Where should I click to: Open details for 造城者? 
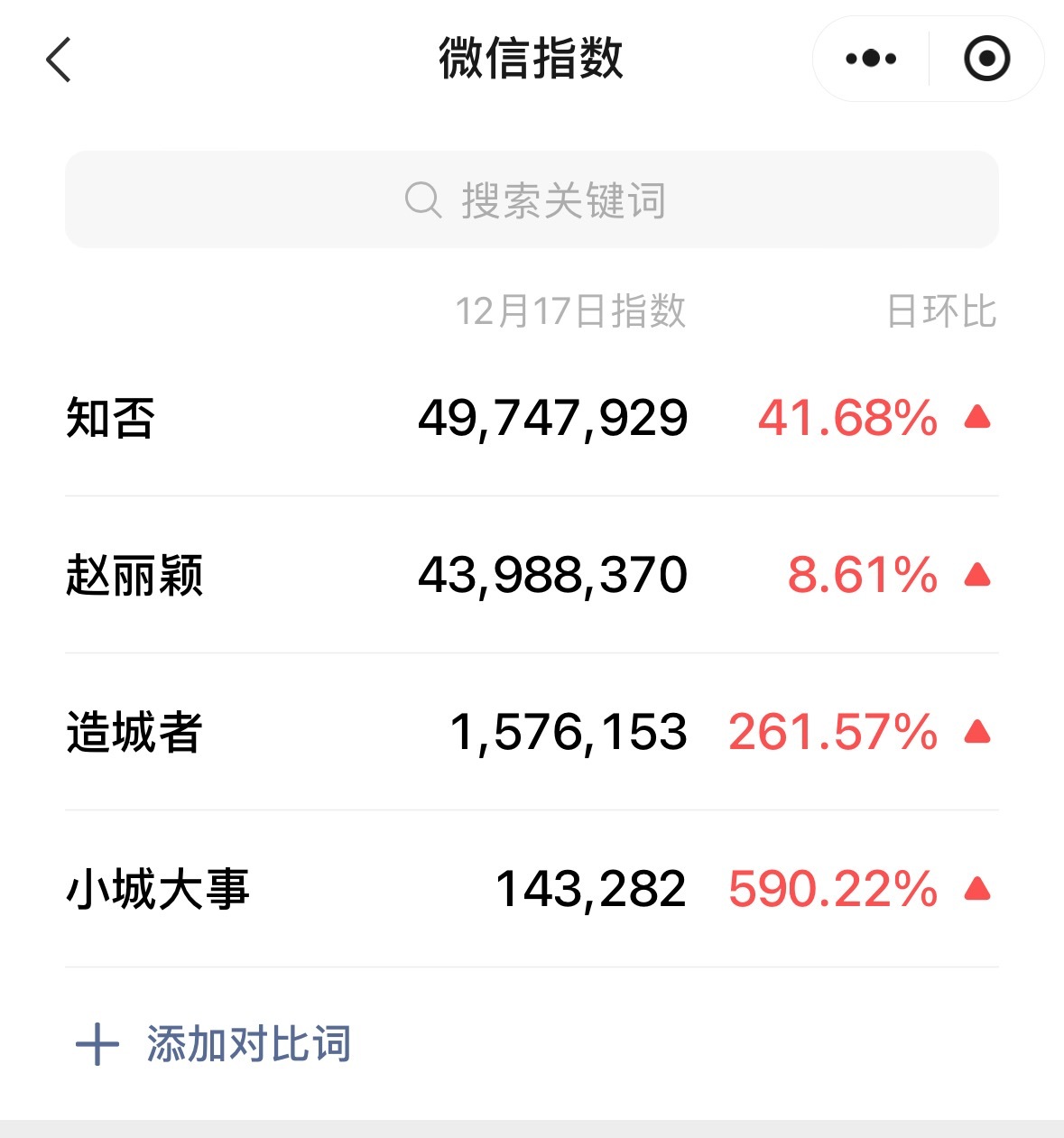coord(133,733)
